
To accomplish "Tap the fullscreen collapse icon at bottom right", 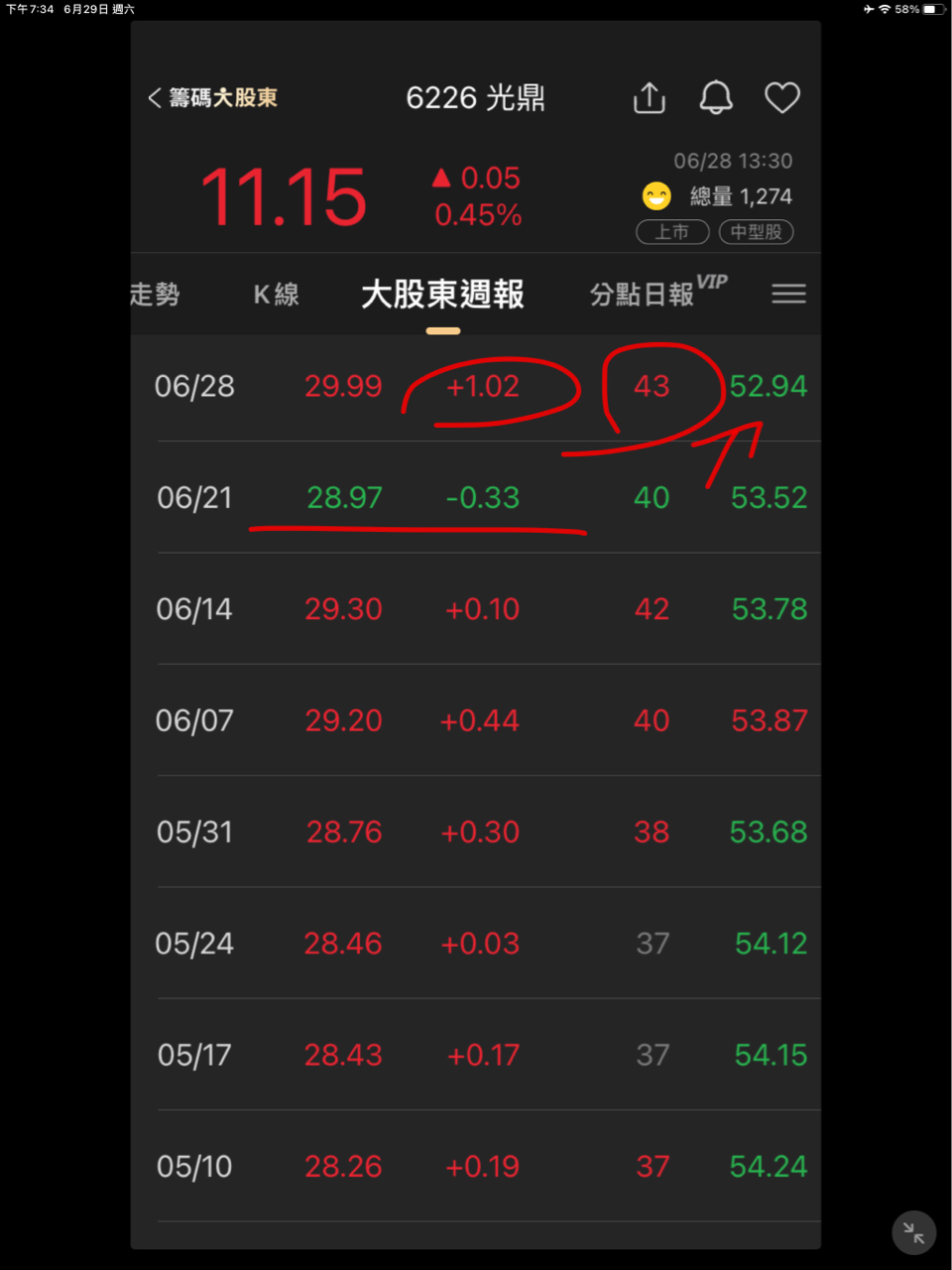I will point(912,1231).
